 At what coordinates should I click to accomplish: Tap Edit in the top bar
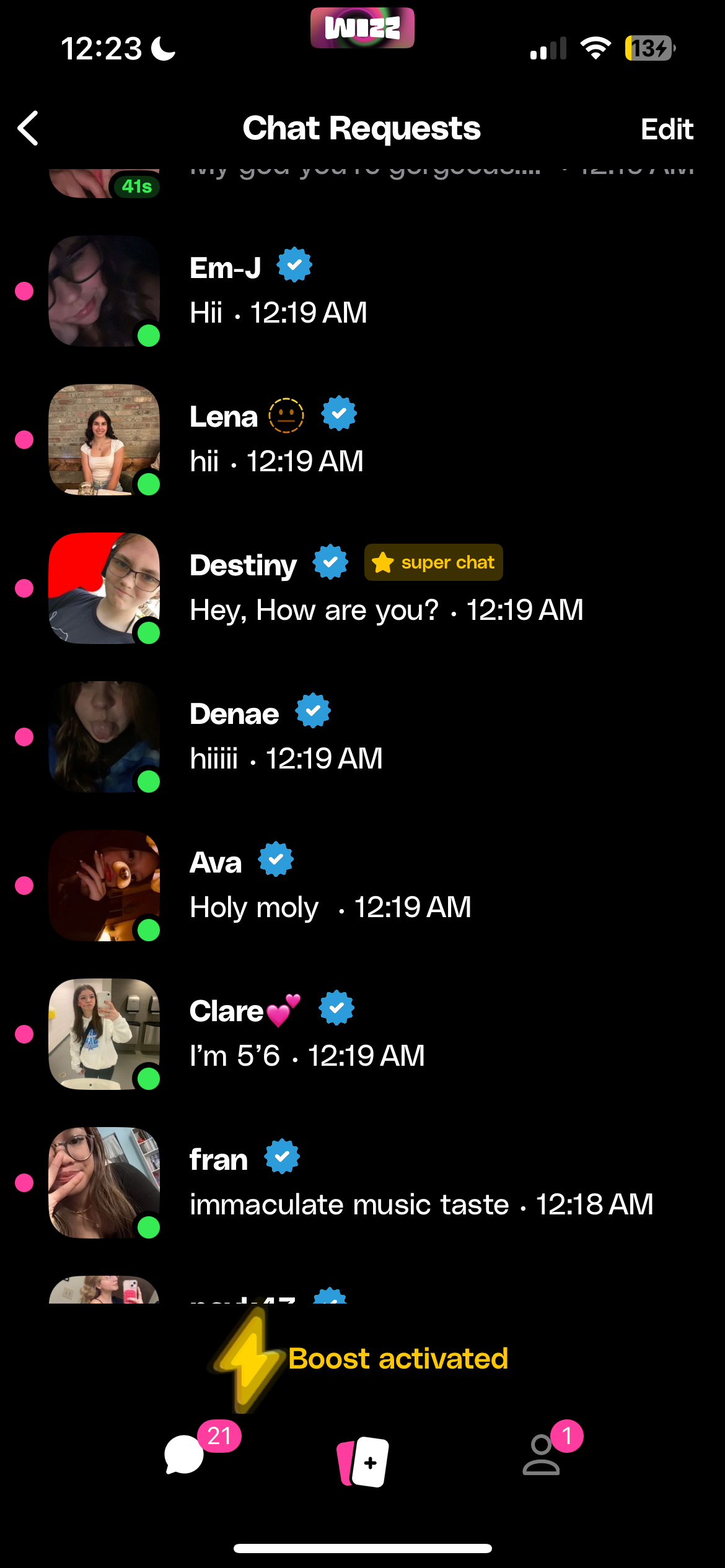point(666,129)
